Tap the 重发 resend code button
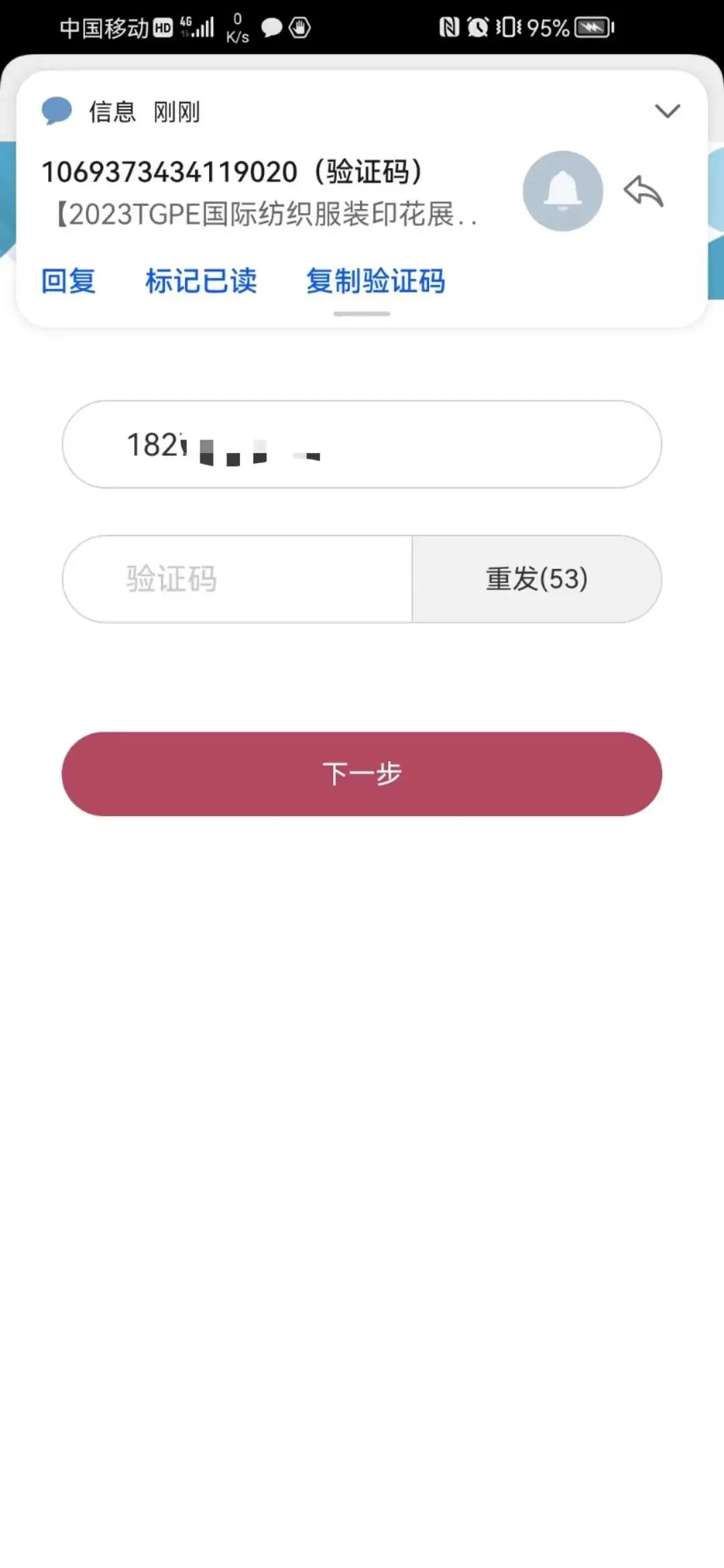Screen dimensions: 724x1568 click(x=536, y=579)
